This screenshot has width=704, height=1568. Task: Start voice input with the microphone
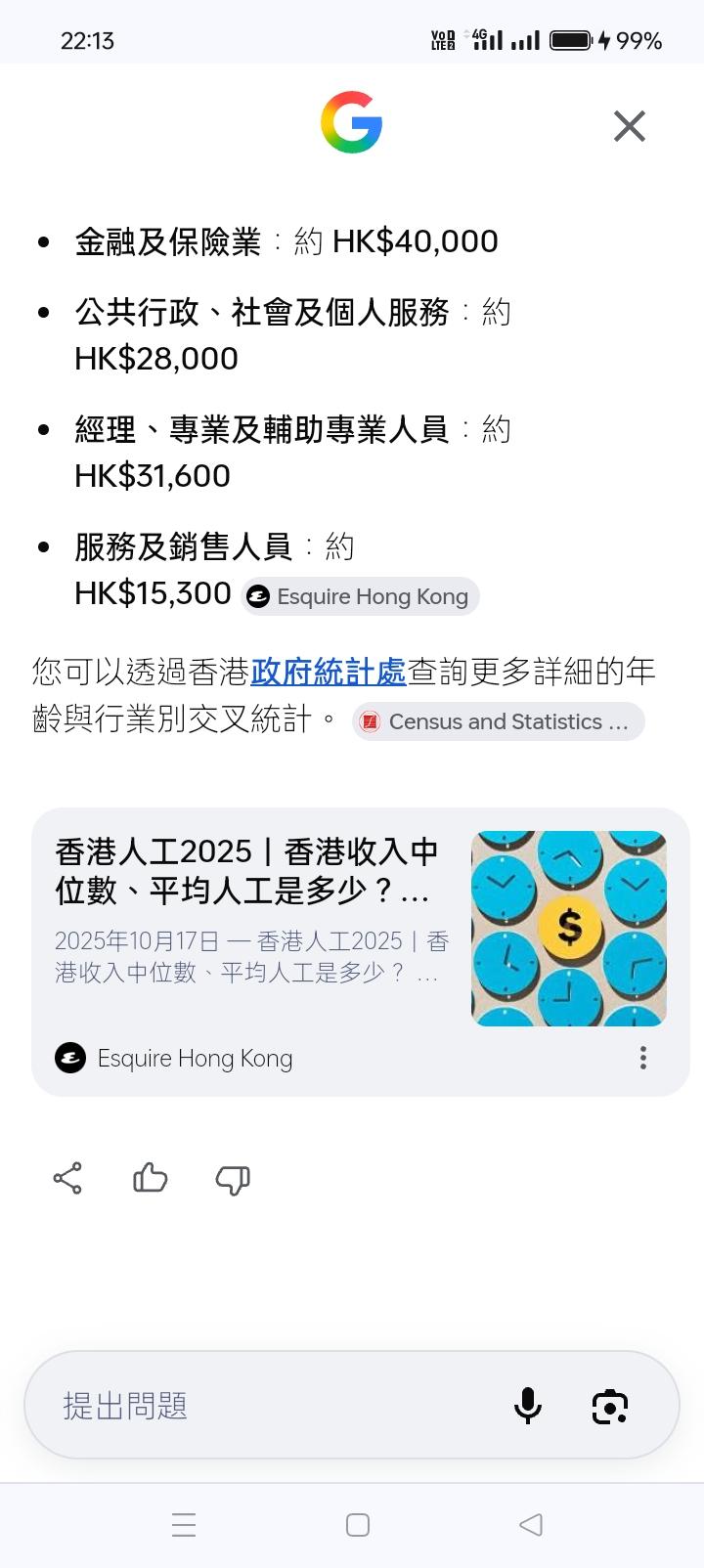click(x=528, y=1406)
